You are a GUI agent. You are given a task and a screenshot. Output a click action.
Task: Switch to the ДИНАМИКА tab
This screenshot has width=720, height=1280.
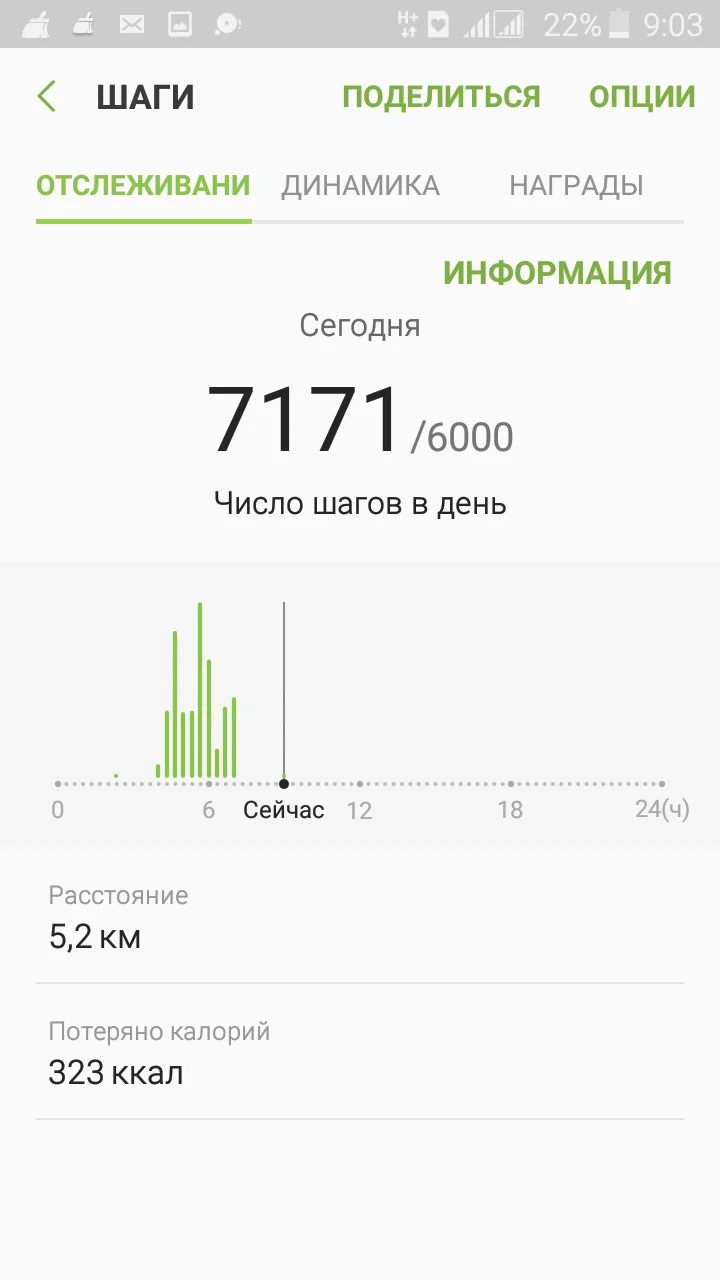coord(361,185)
